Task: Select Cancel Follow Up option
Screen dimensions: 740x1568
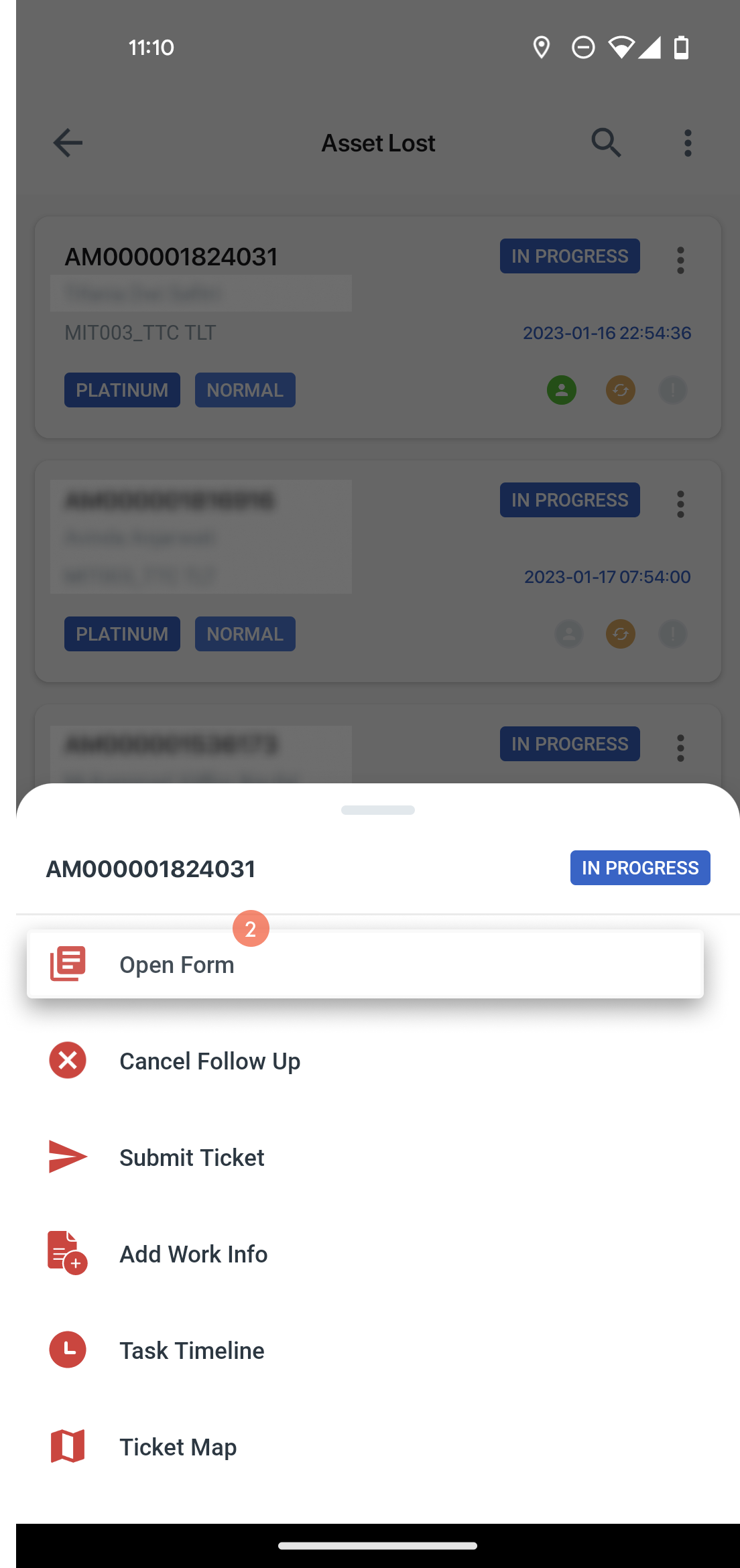Action: click(209, 1061)
